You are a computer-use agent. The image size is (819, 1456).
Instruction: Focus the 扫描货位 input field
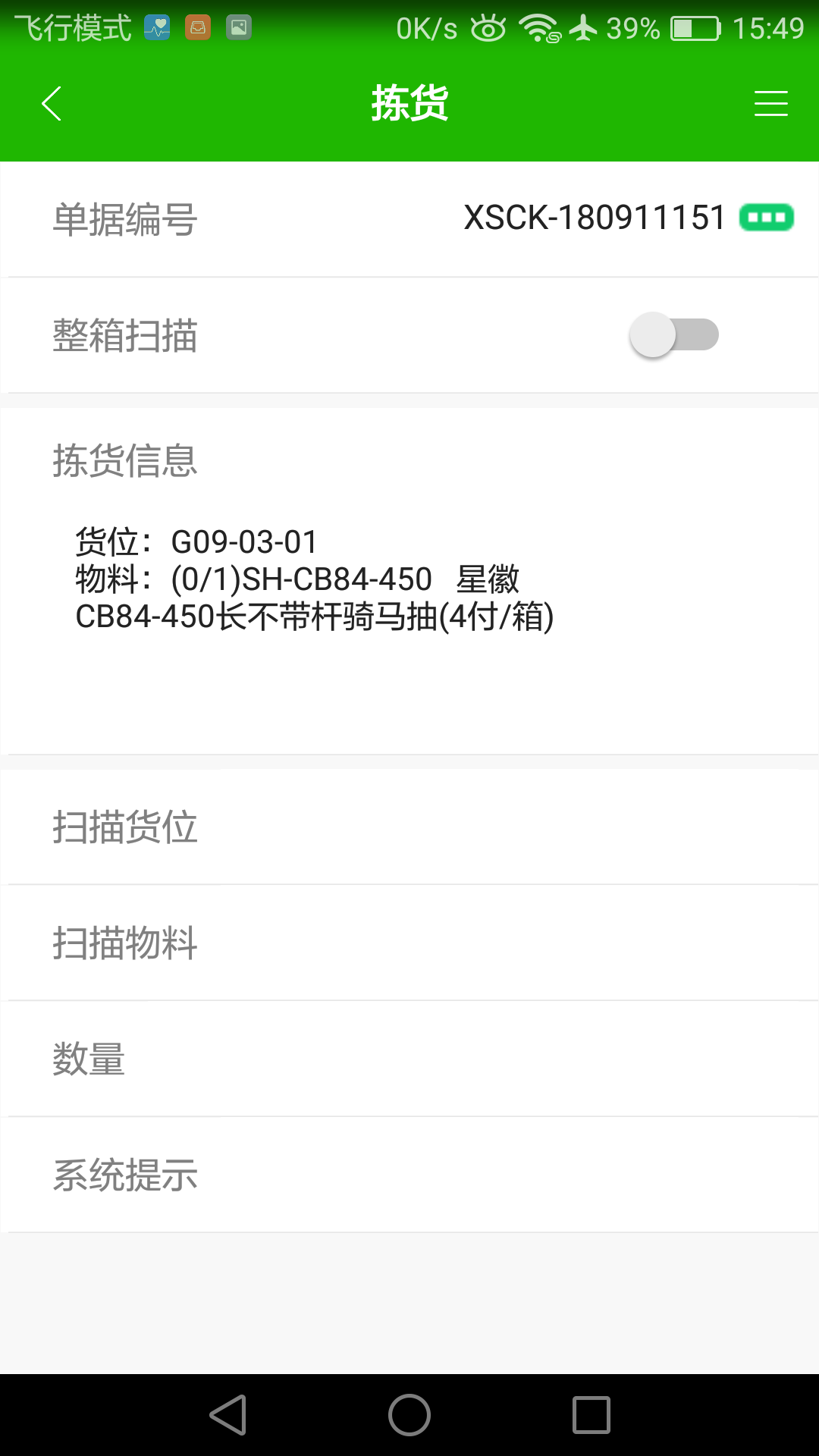(409, 827)
